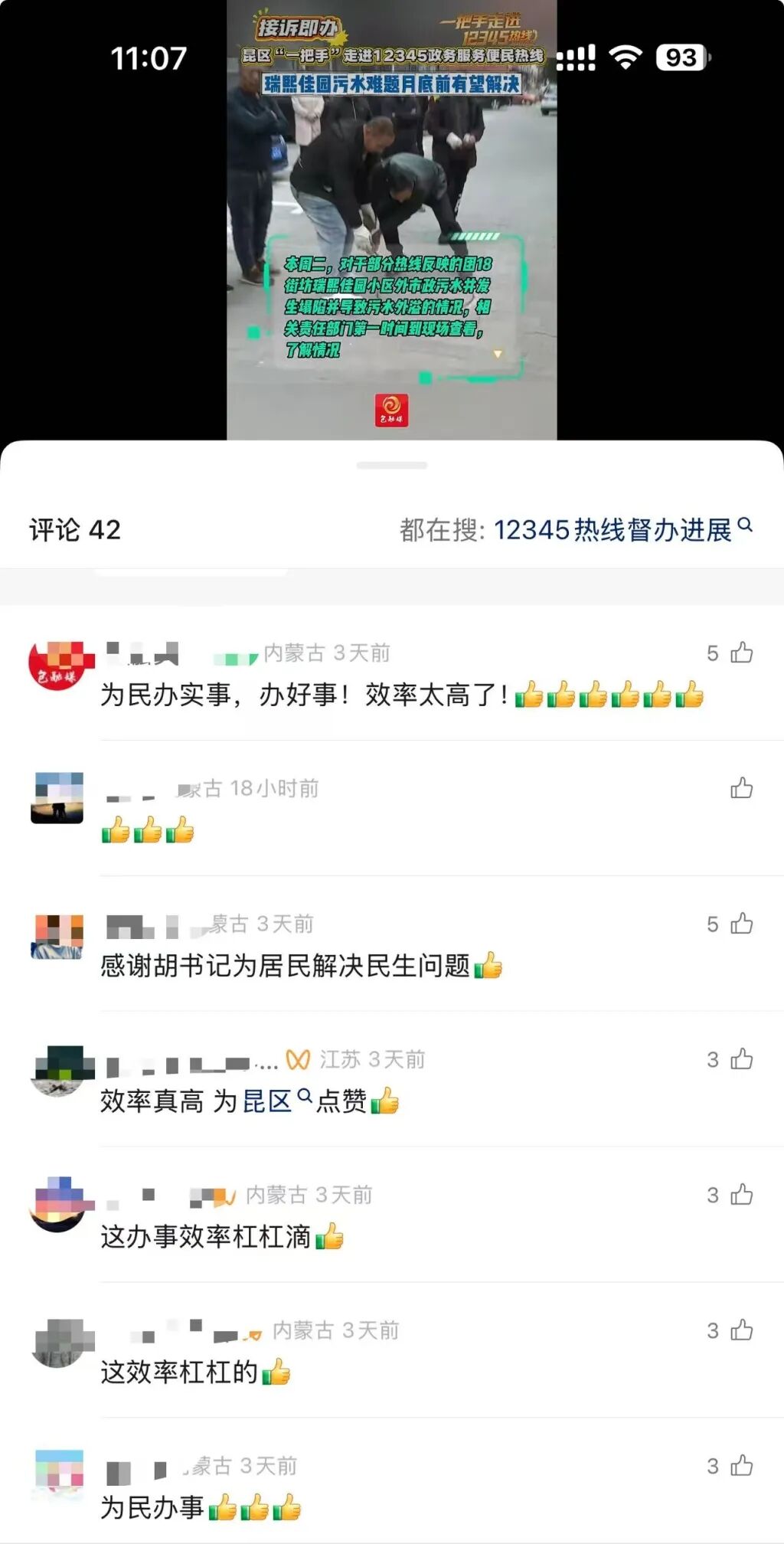Image resolution: width=784 pixels, height=1544 pixels.
Task: Like the comment 感谢胡书记为居民解决民生问题
Action: pyautogui.click(x=740, y=924)
